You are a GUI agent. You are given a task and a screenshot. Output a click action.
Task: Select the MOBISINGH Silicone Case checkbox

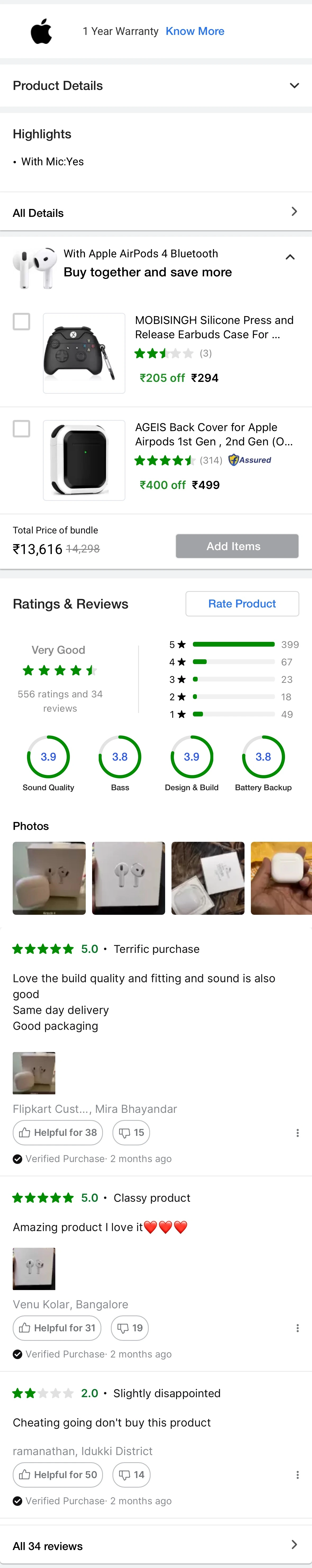[22, 321]
